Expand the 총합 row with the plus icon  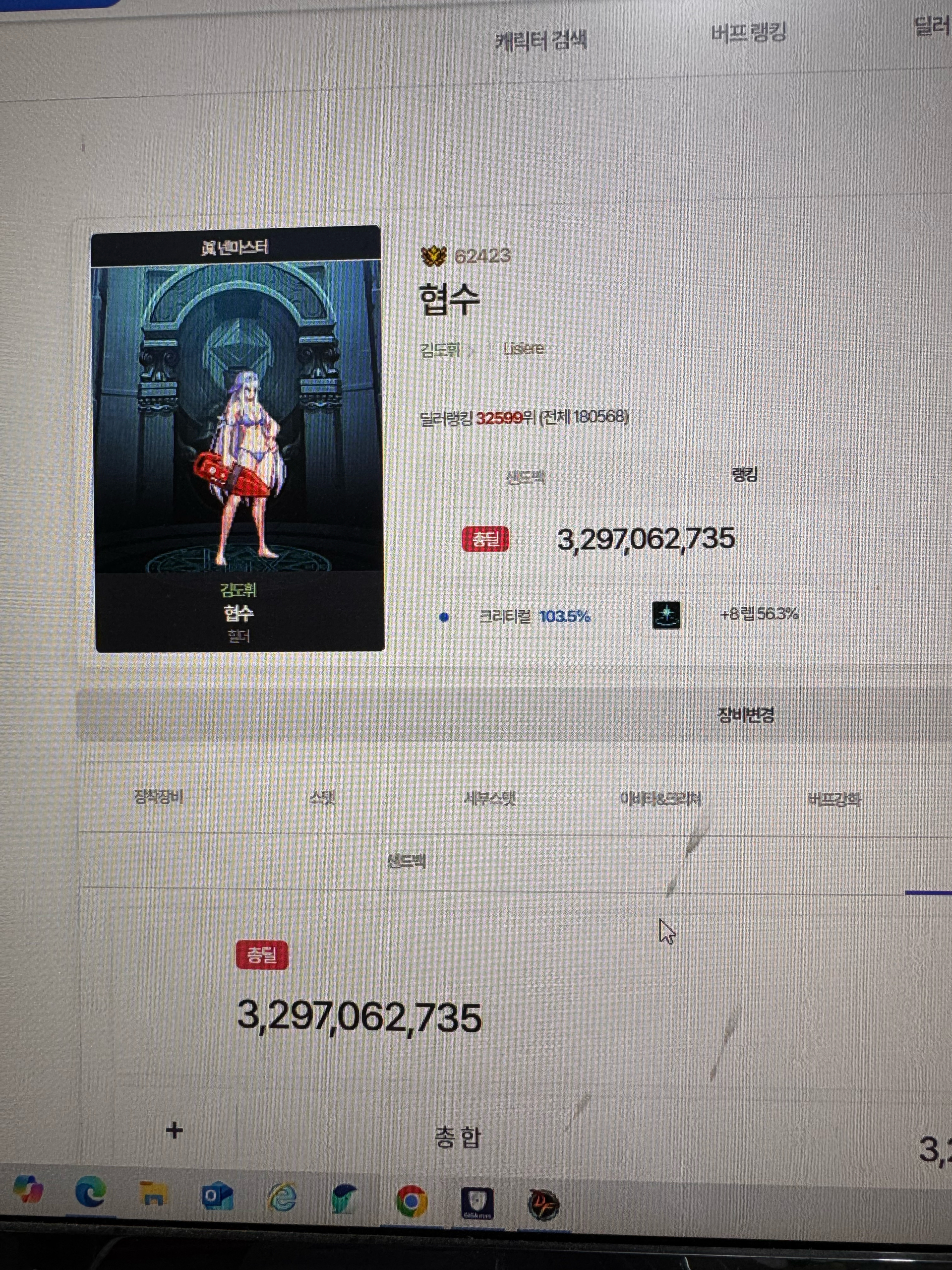point(174,1131)
